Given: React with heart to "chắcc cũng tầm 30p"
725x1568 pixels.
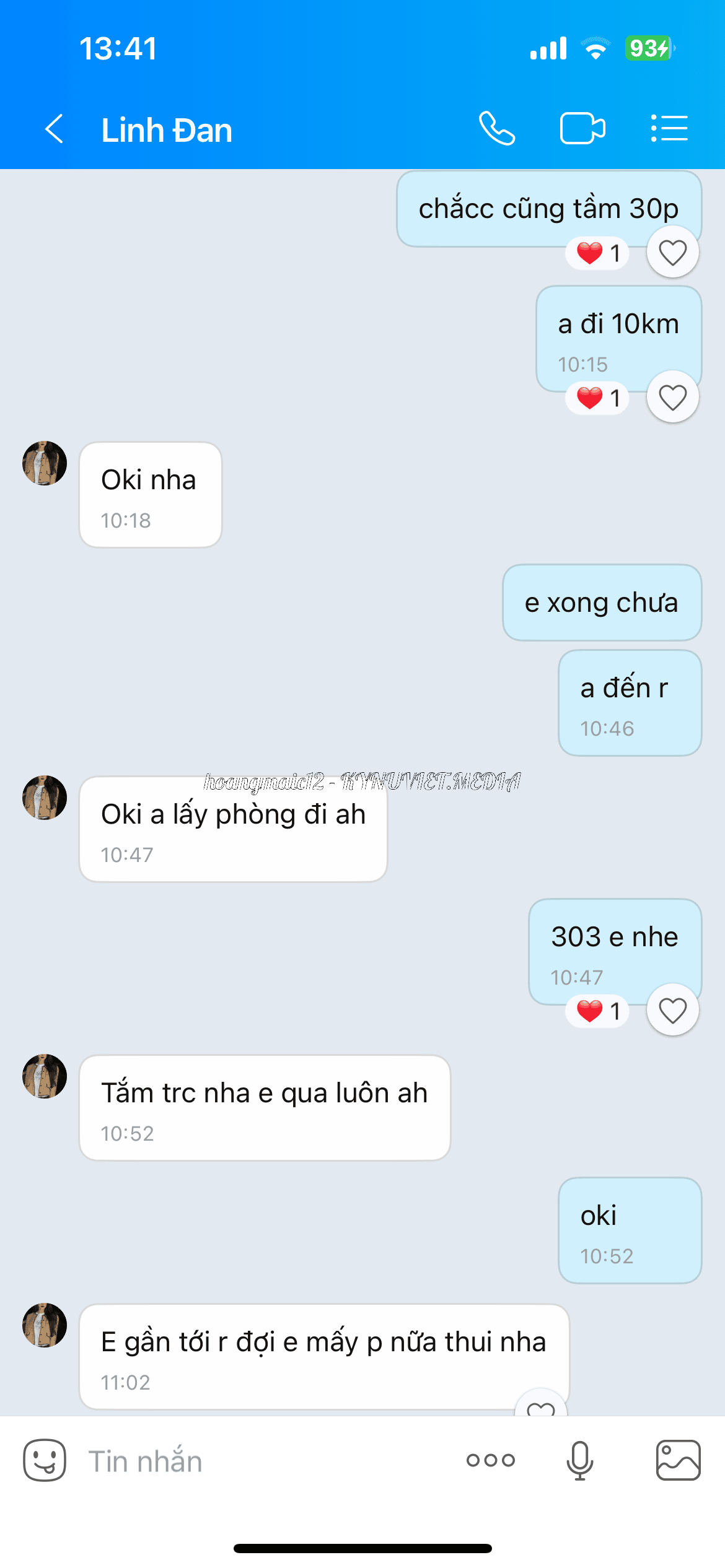Looking at the screenshot, I should 672,253.
